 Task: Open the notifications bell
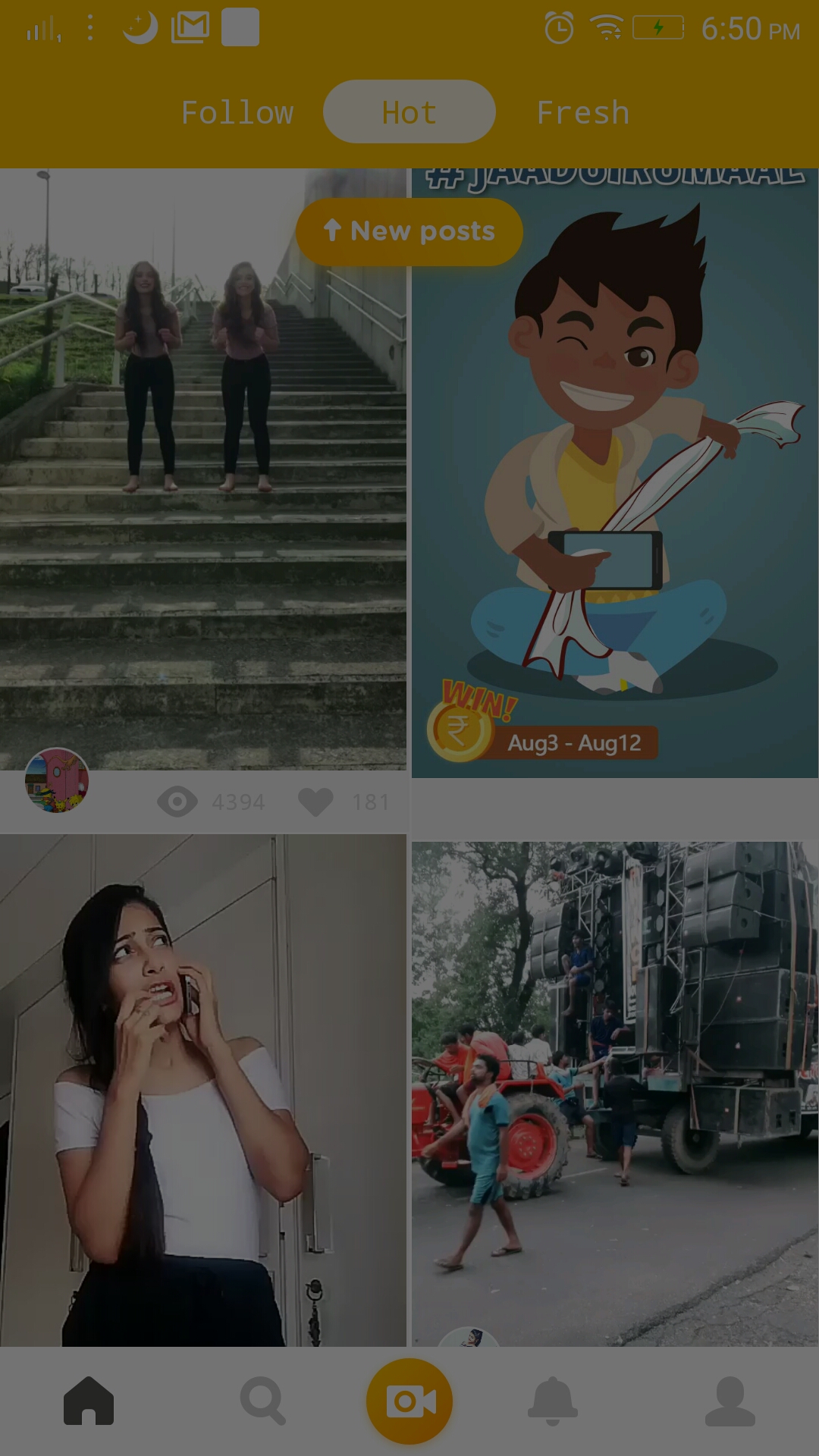click(553, 1401)
